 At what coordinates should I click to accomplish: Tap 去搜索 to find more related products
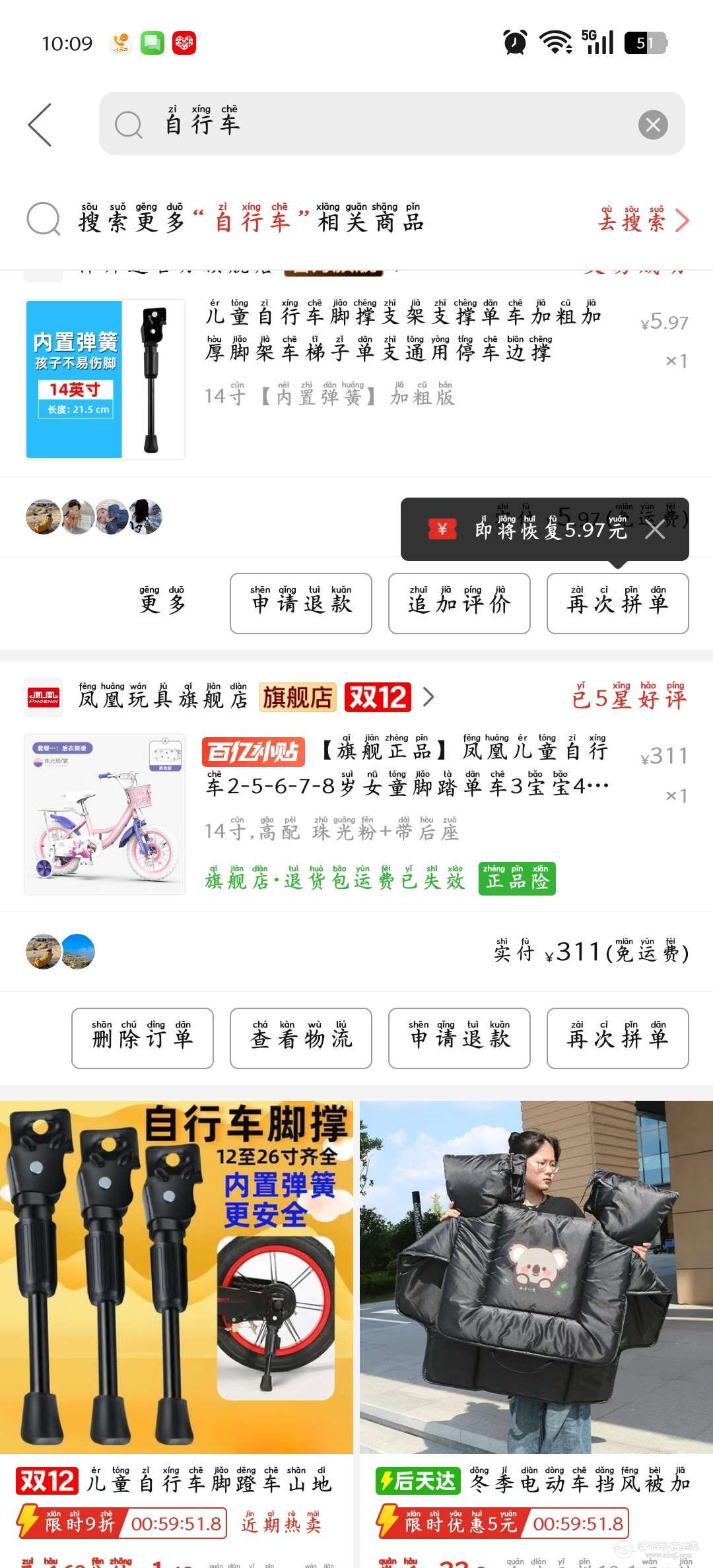[642, 221]
